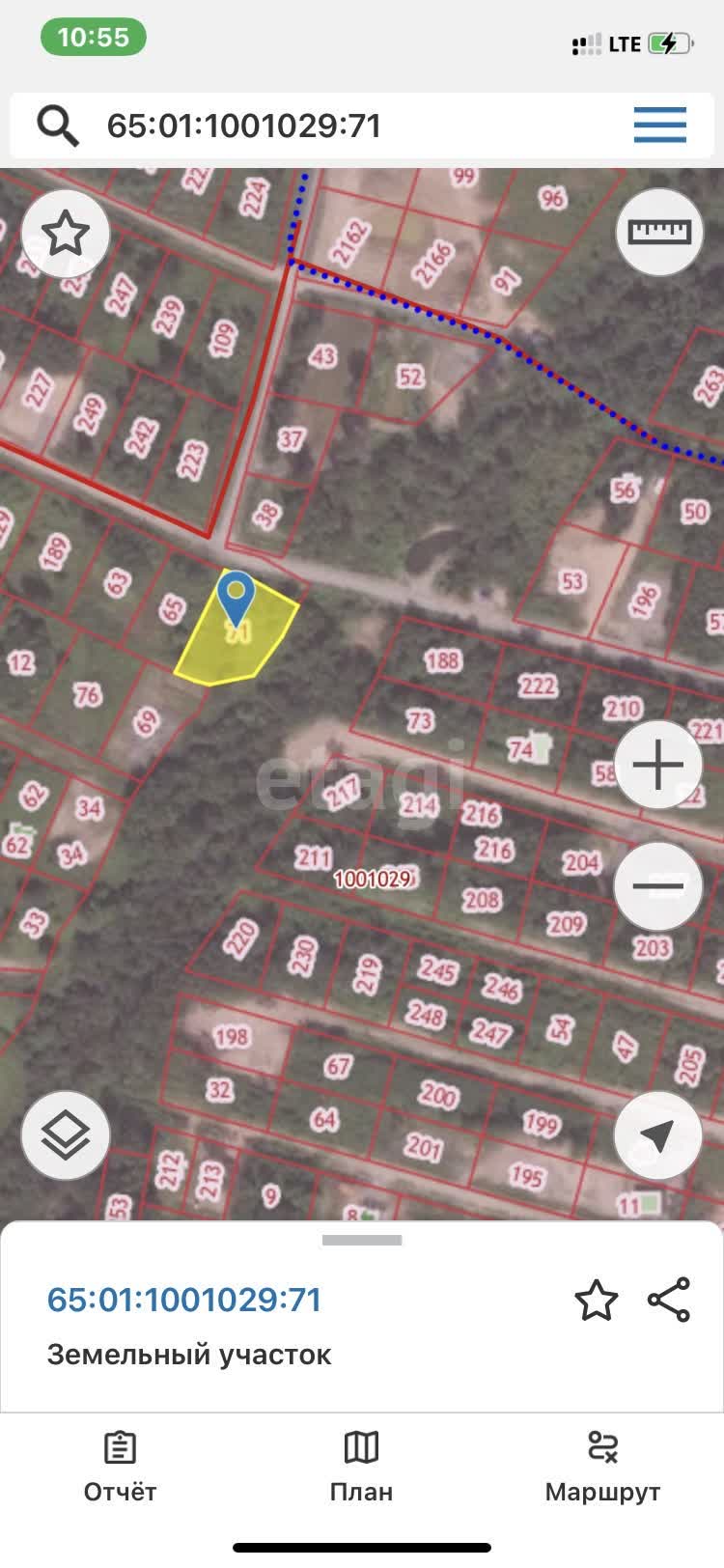The height and width of the screenshot is (1568, 724).
Task: Center map on my location
Action: [x=658, y=1135]
